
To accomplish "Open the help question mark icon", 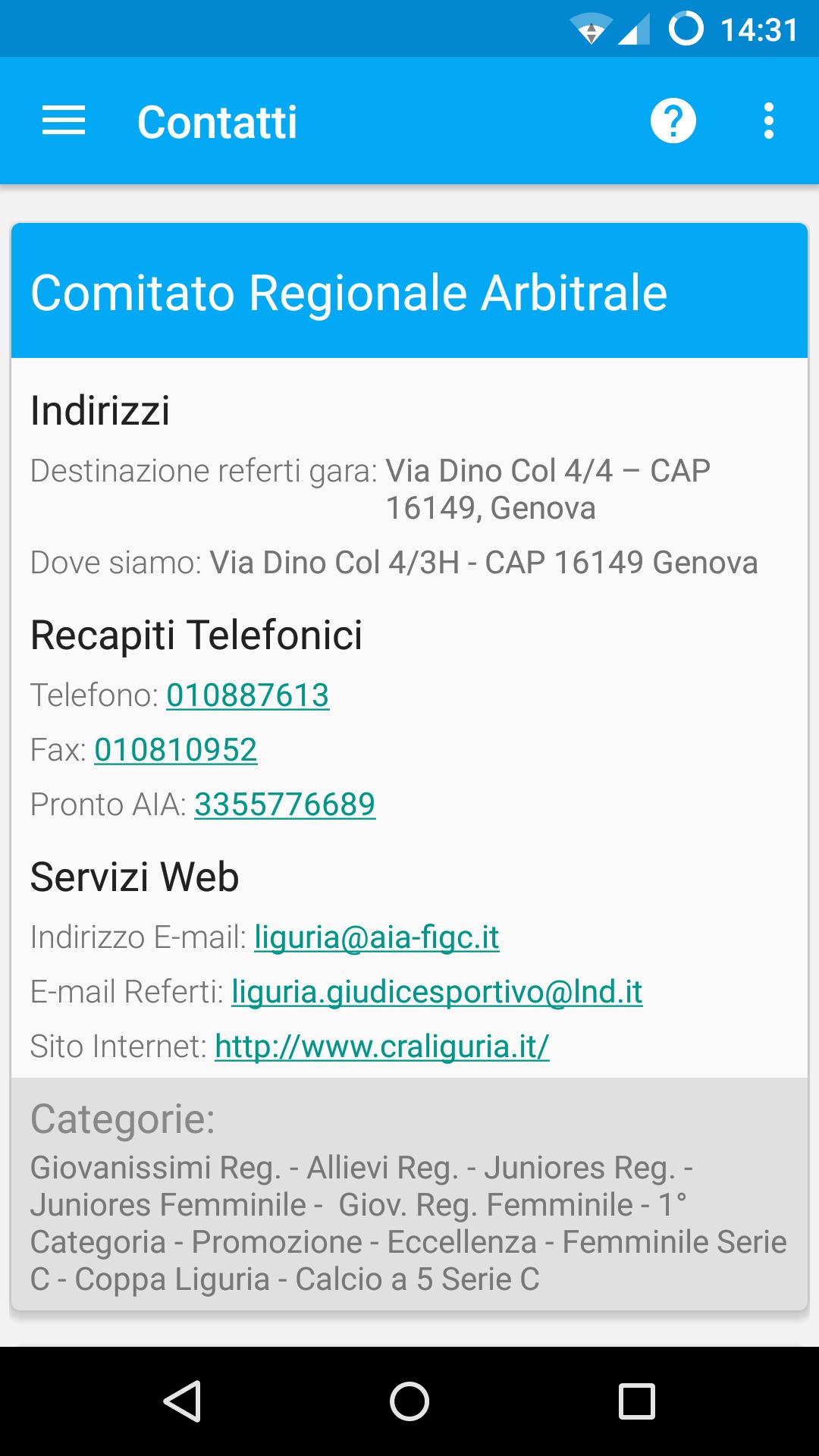I will 673,121.
